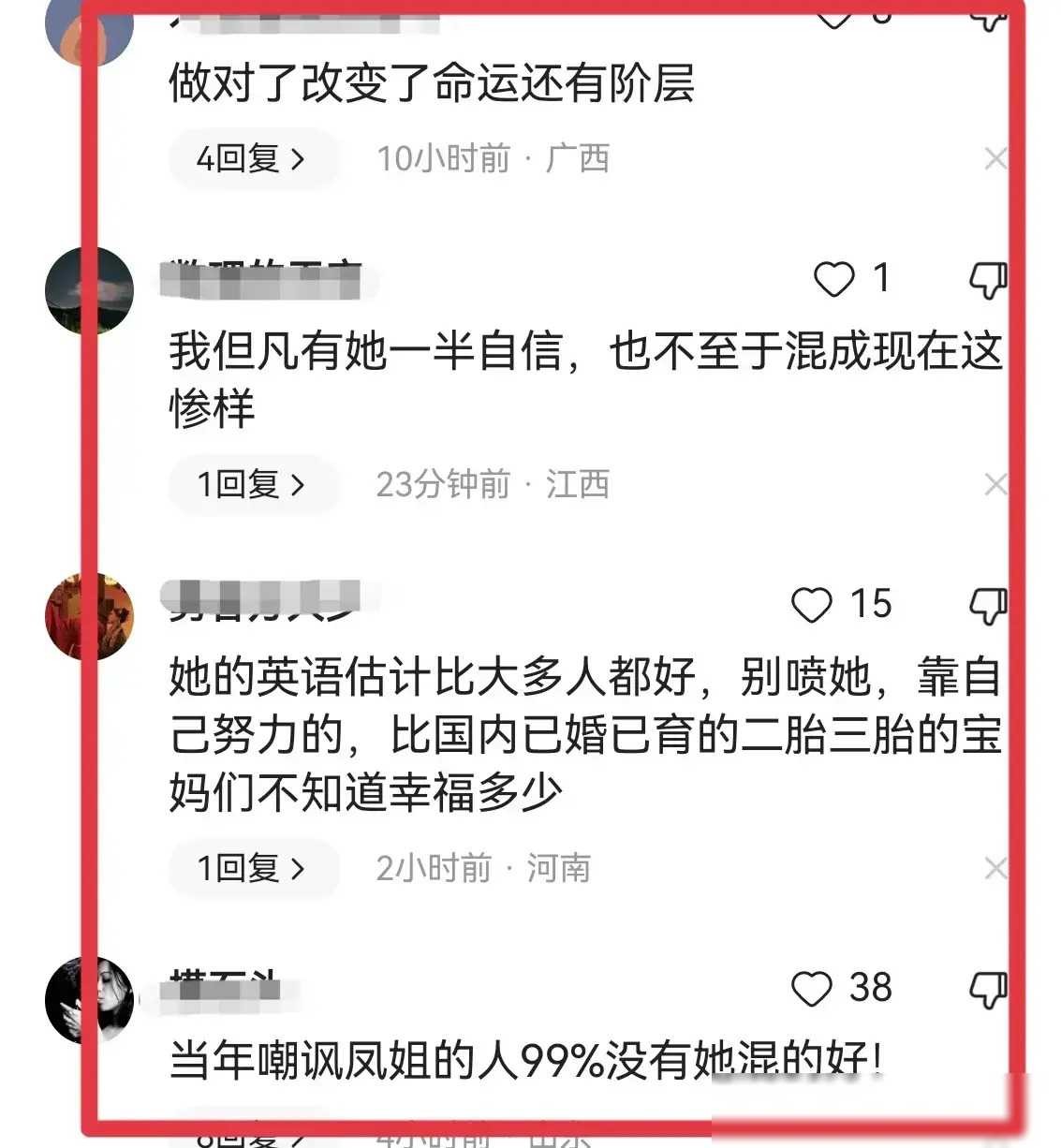
Task: Dislike the comment starting 我但凡有她一半自信
Action: tap(987, 279)
